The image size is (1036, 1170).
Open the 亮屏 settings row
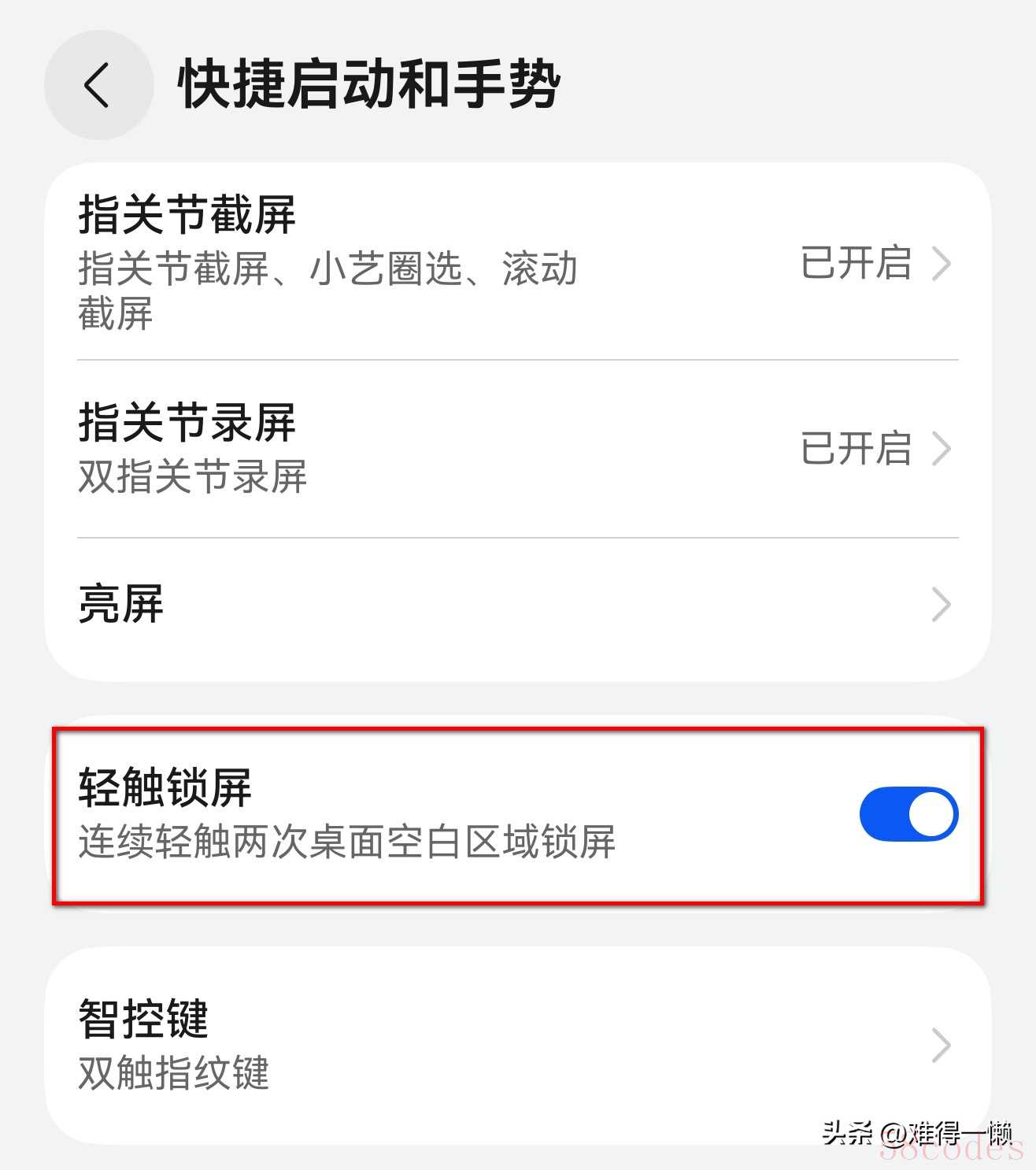pyautogui.click(x=516, y=605)
